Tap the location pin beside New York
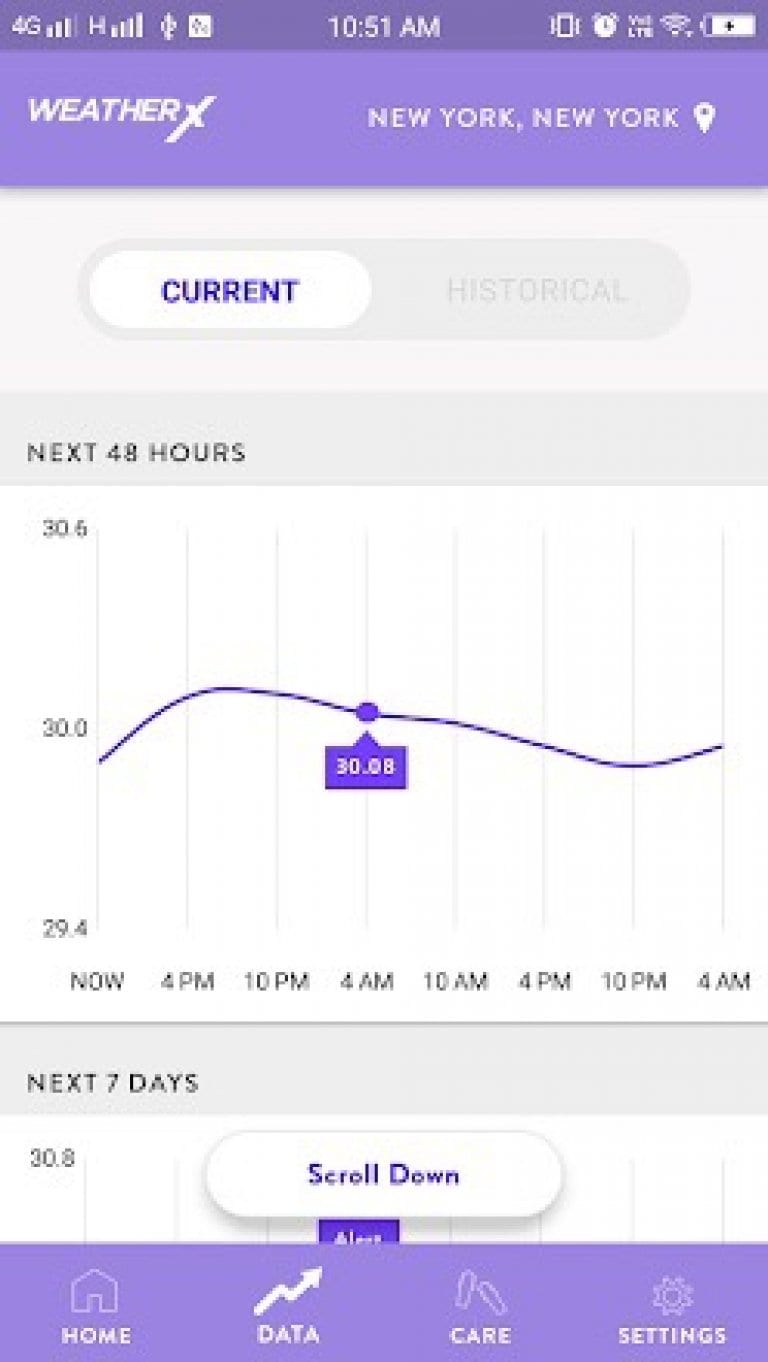This screenshot has width=768, height=1362. pos(705,118)
